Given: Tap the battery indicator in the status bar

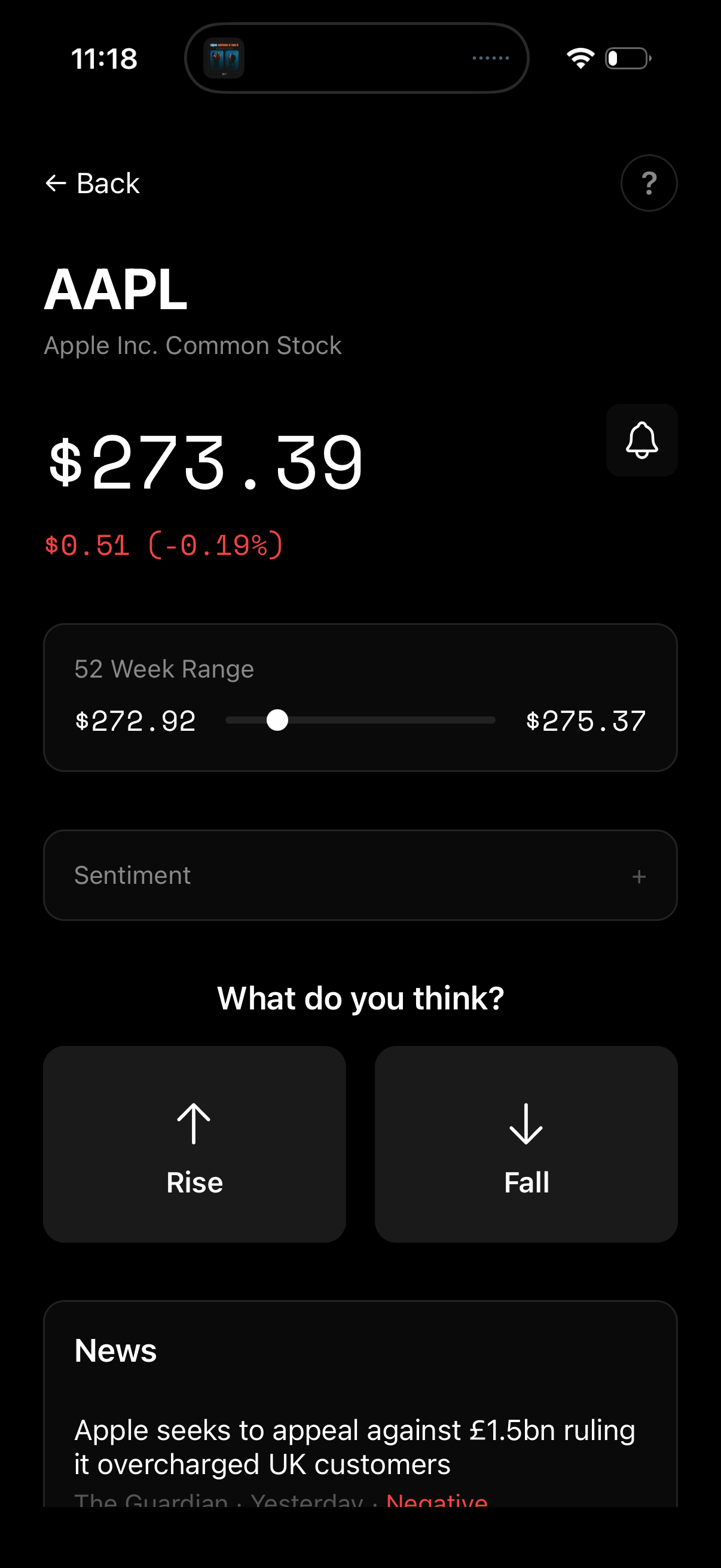Looking at the screenshot, I should (626, 58).
